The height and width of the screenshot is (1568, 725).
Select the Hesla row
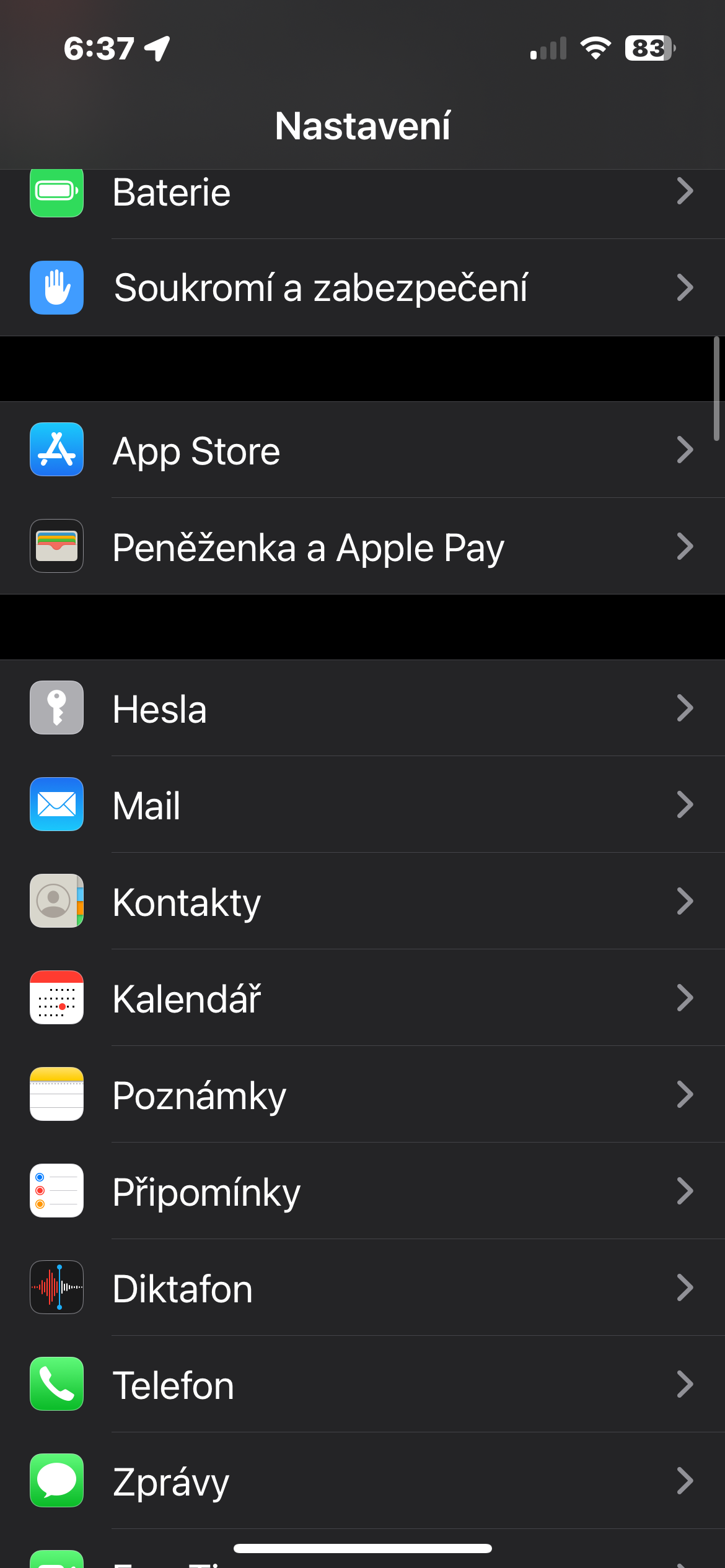[x=362, y=708]
